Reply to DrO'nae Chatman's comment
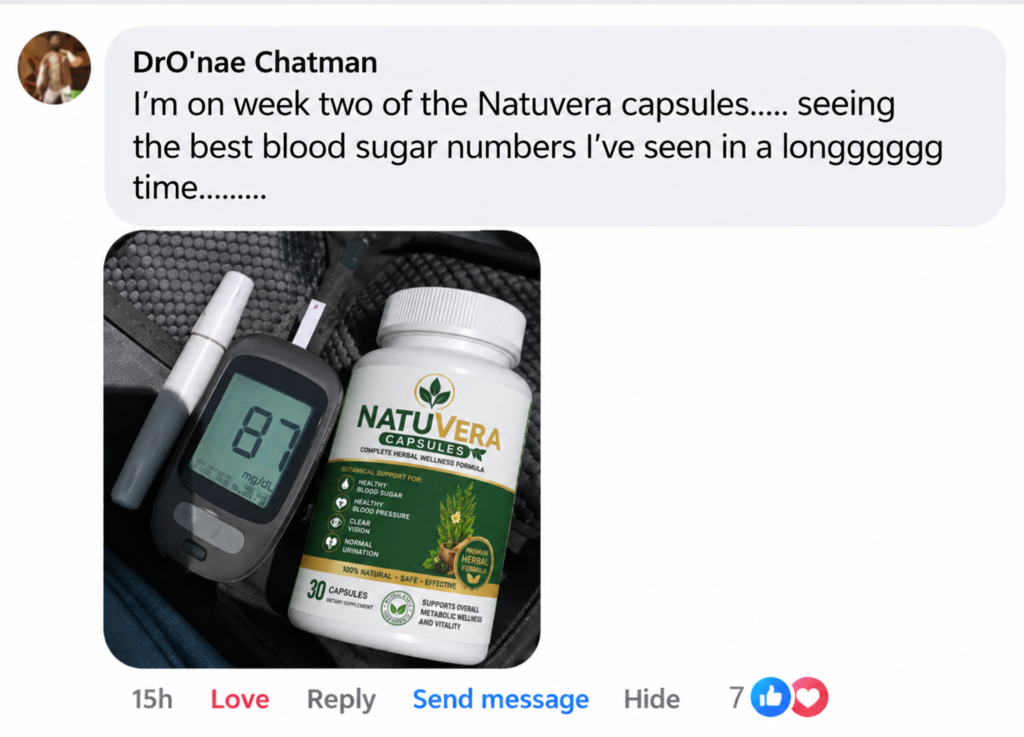The width and height of the screenshot is (1024, 737). pos(341,700)
